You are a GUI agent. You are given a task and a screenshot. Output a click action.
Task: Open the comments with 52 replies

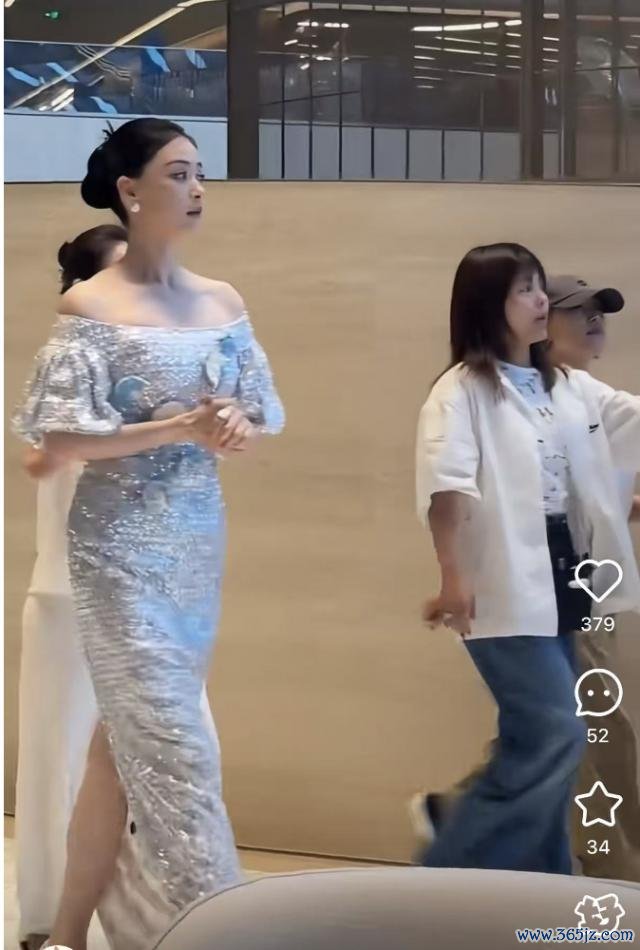point(598,693)
